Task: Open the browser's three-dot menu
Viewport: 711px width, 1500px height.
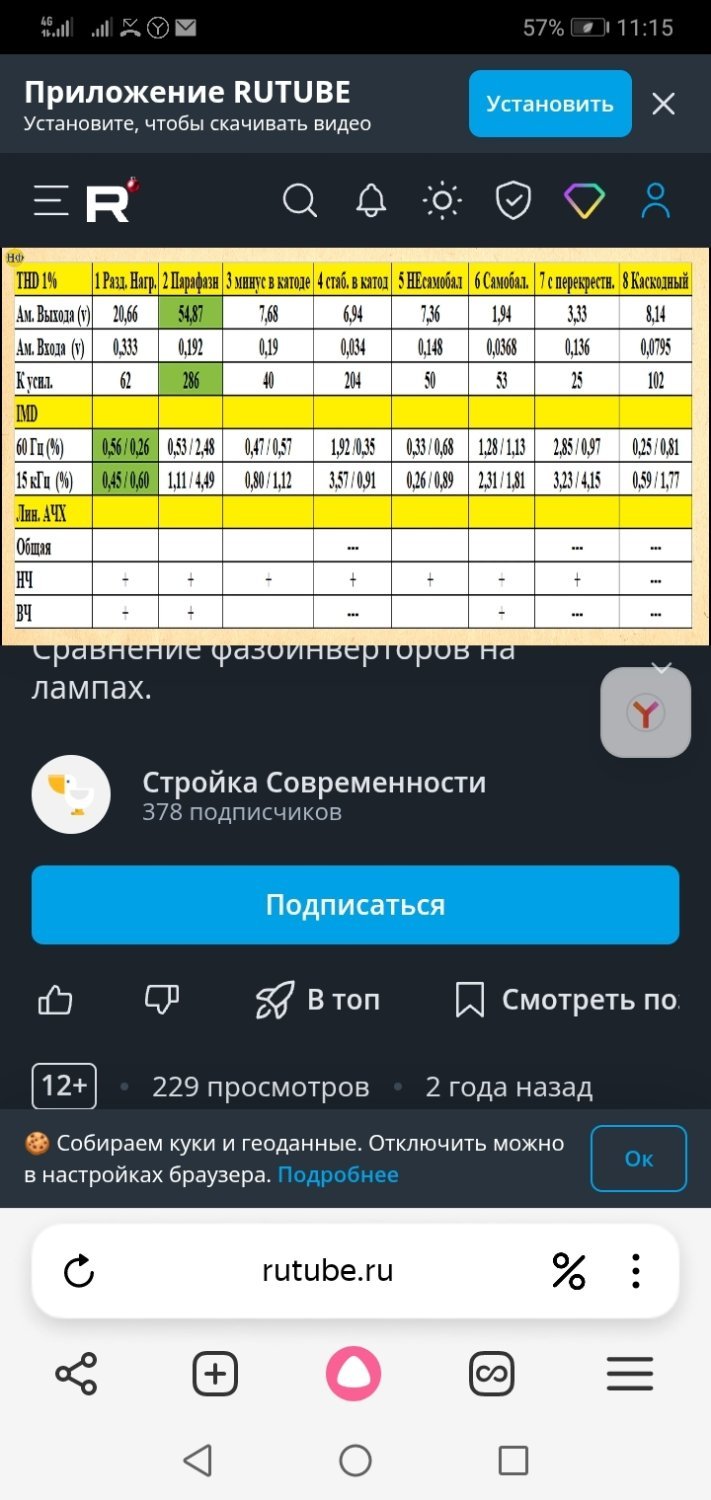Action: (635, 1272)
